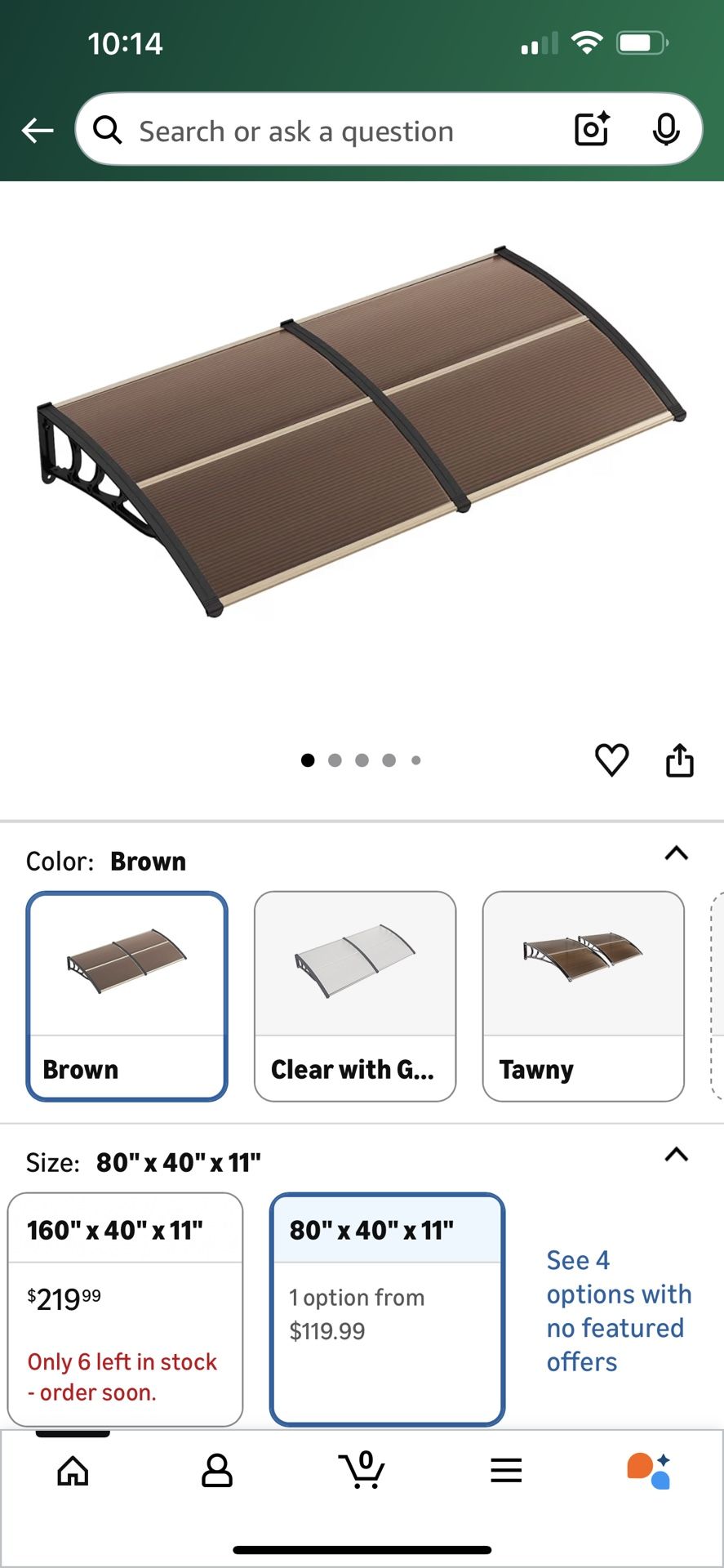Open See 4 options with no featured offers
This screenshot has height=1568, width=724.
[x=618, y=1311]
